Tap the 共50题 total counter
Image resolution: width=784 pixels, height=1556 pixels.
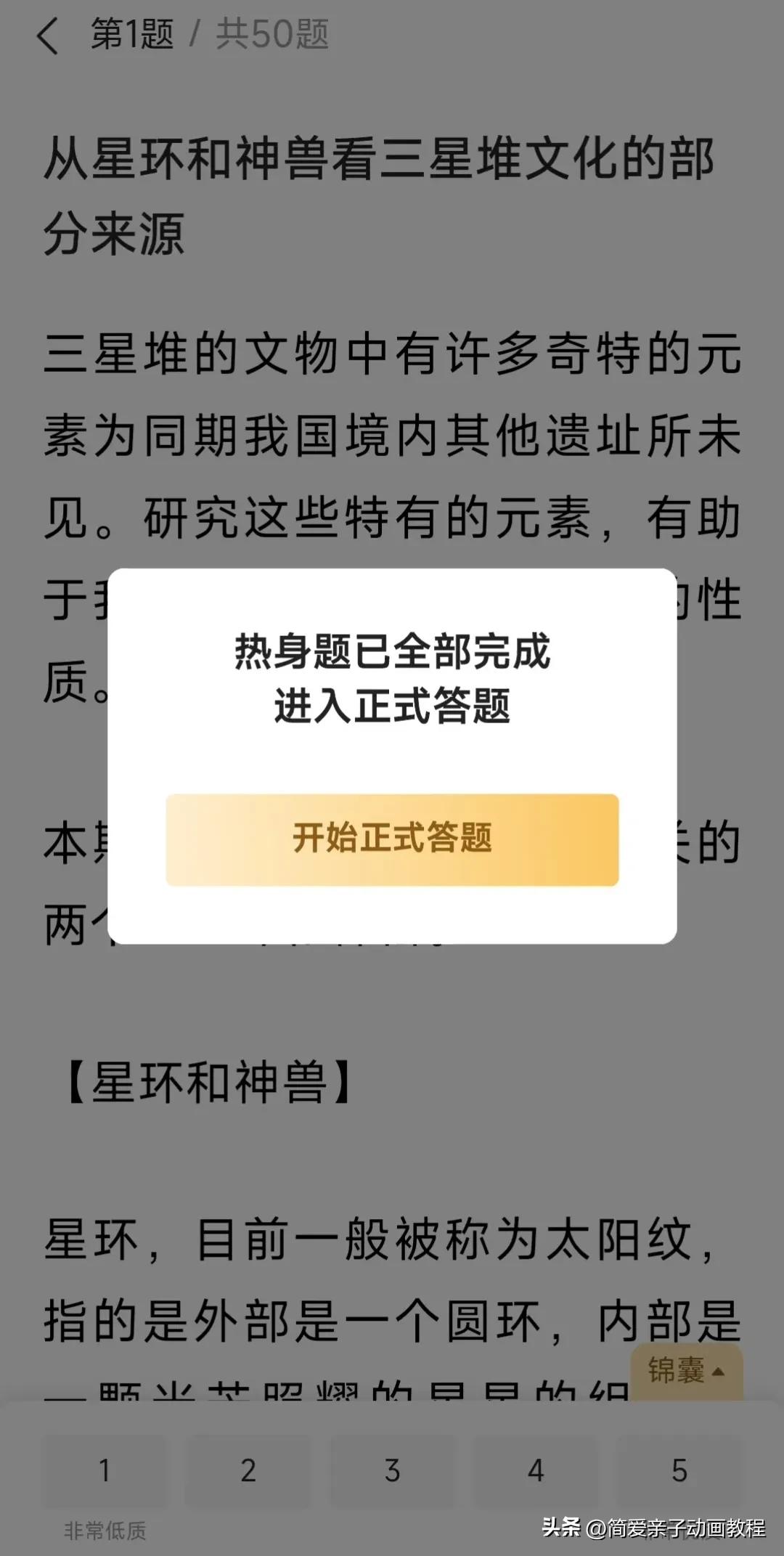click(x=269, y=35)
